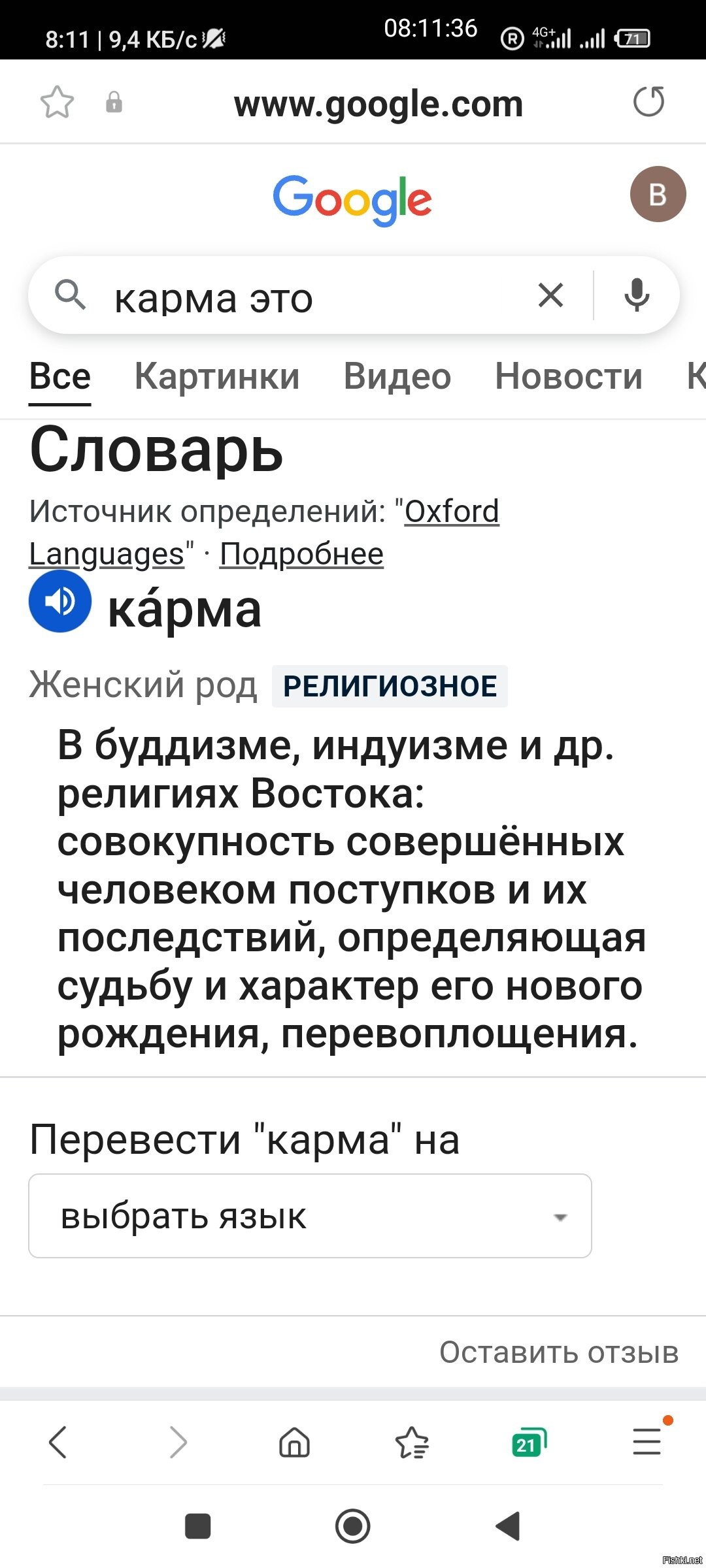Clear the search query with the X
The image size is (706, 1568).
point(550,295)
